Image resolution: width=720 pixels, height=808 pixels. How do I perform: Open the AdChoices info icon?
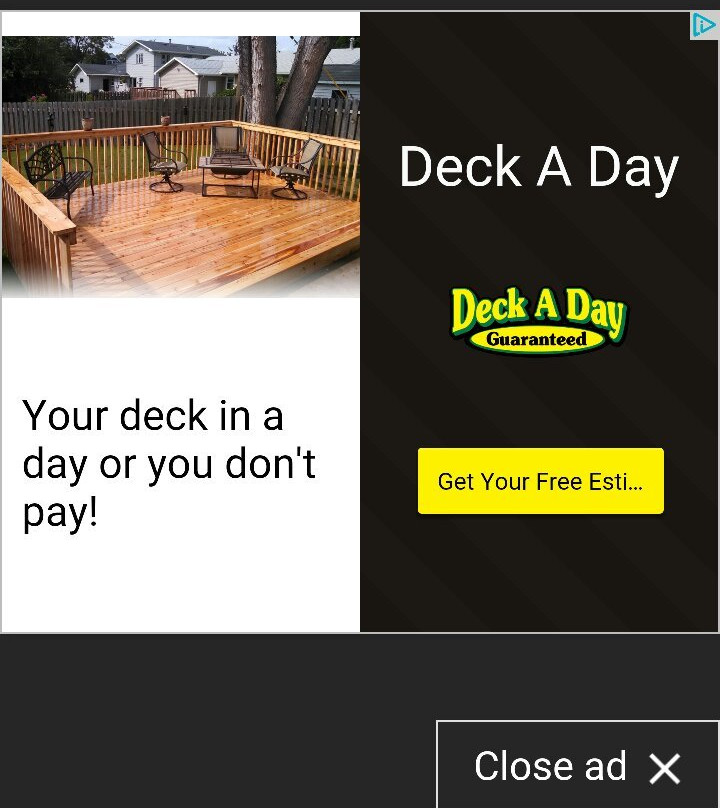704,26
